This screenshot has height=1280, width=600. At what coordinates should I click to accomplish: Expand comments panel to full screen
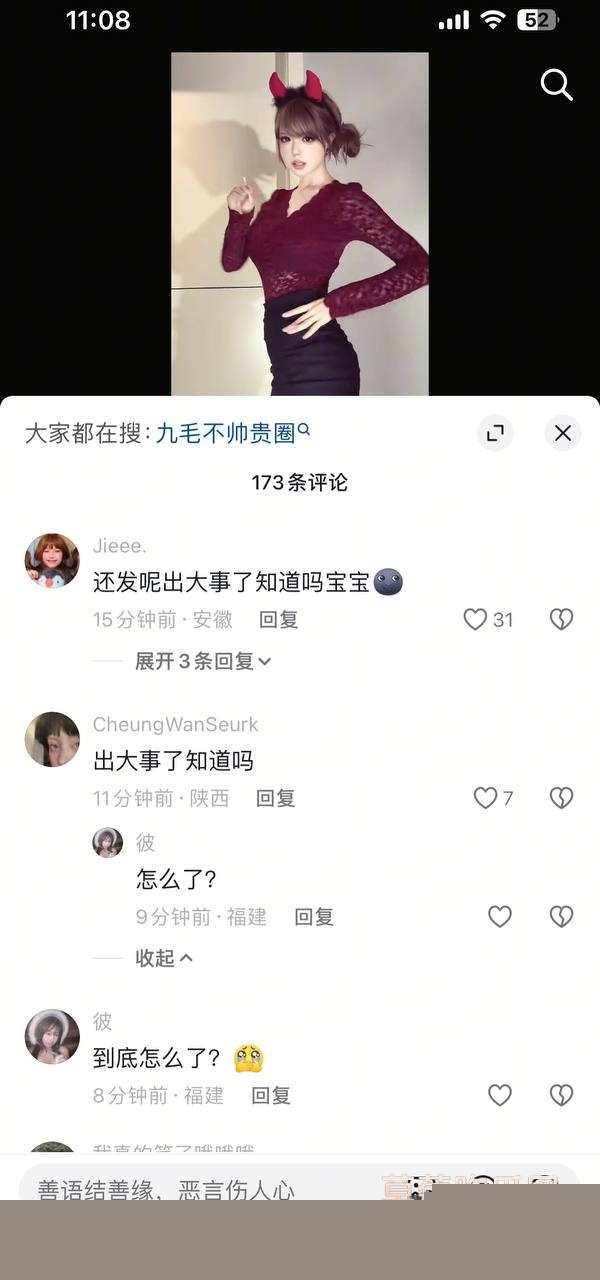[x=494, y=433]
